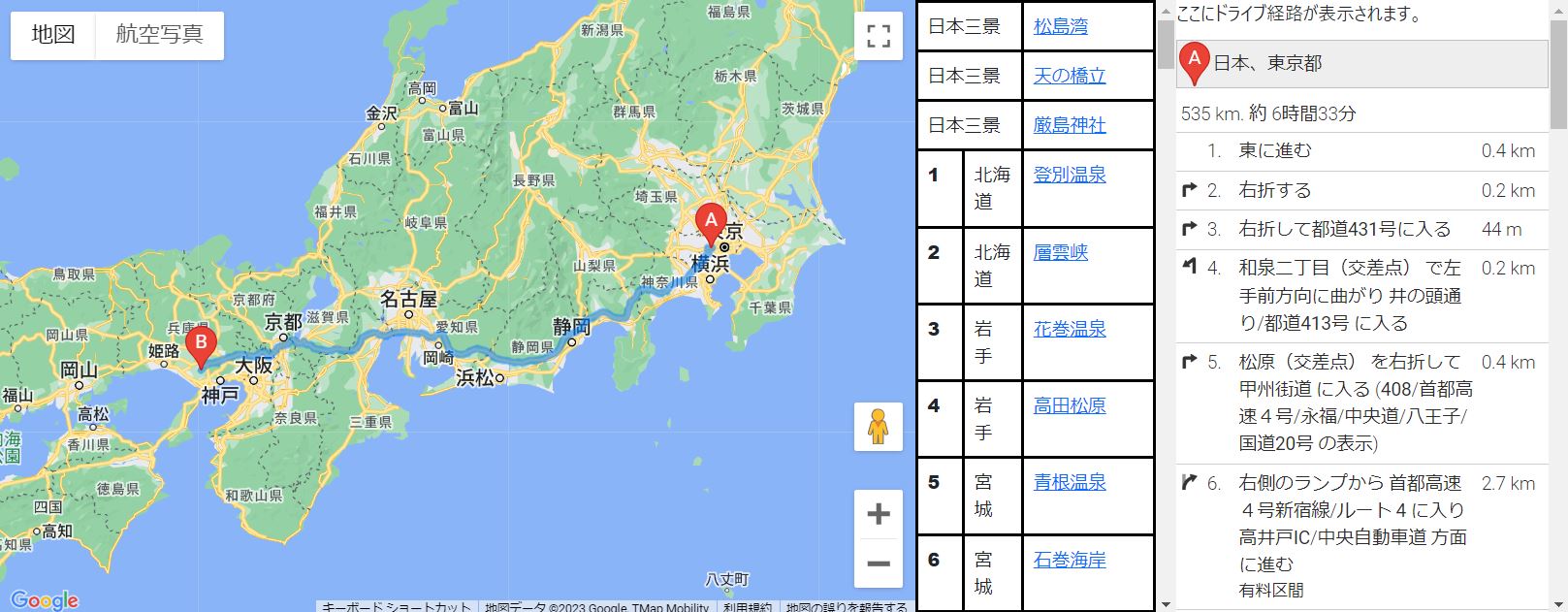Open the 花巻温泉 link
Screen dimensions: 1568x612
[x=1069, y=329]
